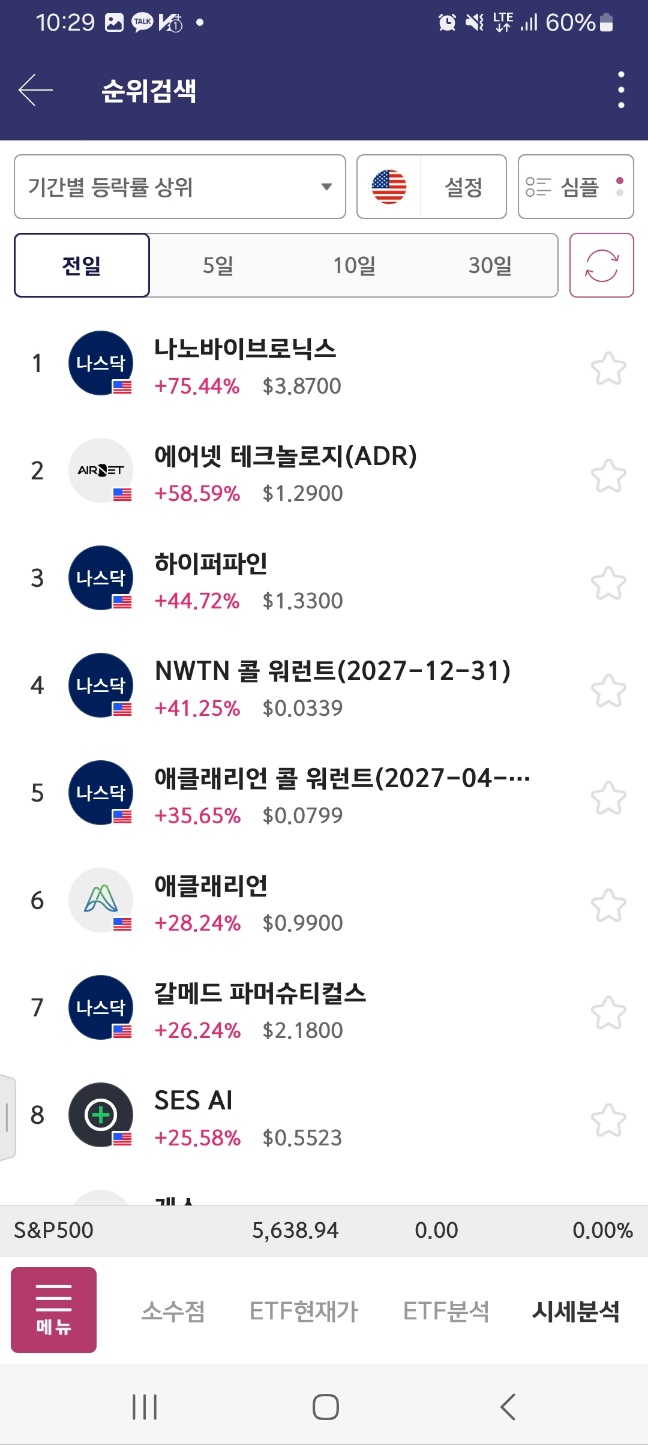Tap the system home button
The width and height of the screenshot is (648, 1445).
325,1407
